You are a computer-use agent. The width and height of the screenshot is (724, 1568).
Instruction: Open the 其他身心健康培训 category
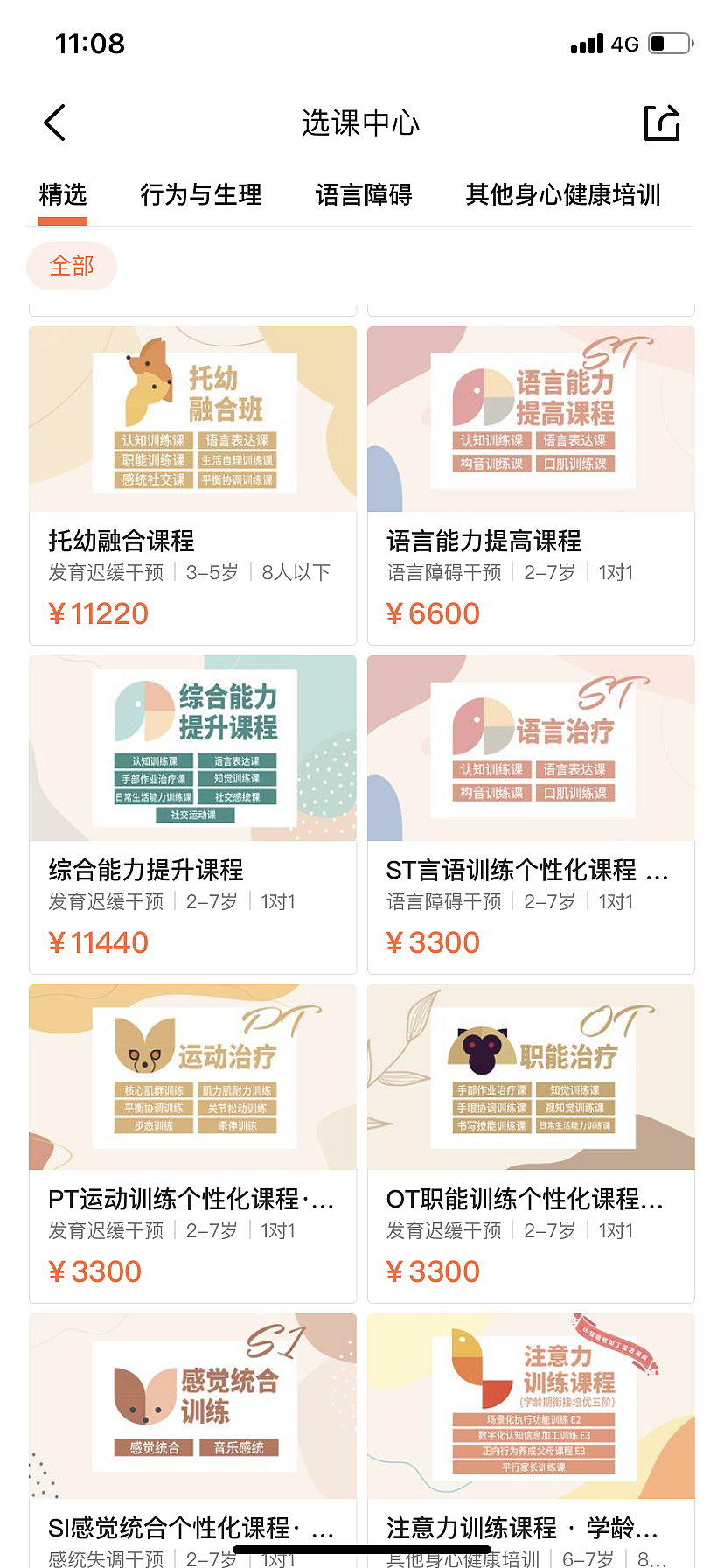tap(564, 194)
